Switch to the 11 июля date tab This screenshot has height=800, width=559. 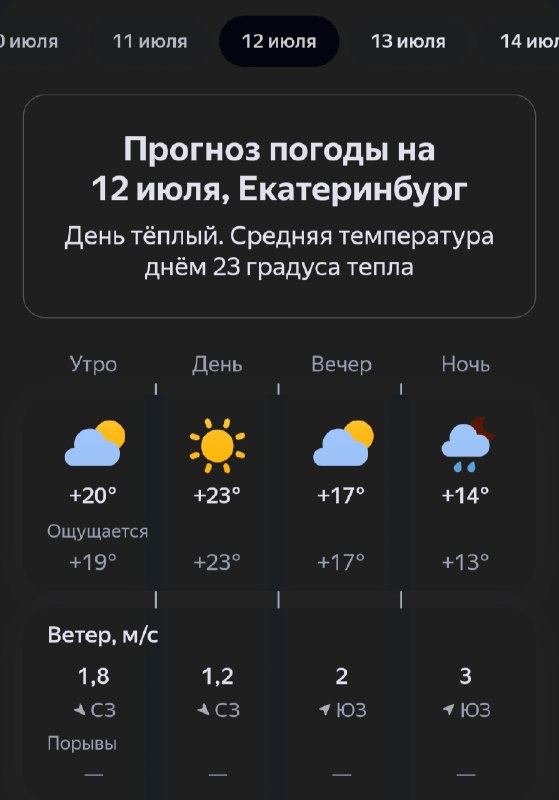tap(150, 41)
